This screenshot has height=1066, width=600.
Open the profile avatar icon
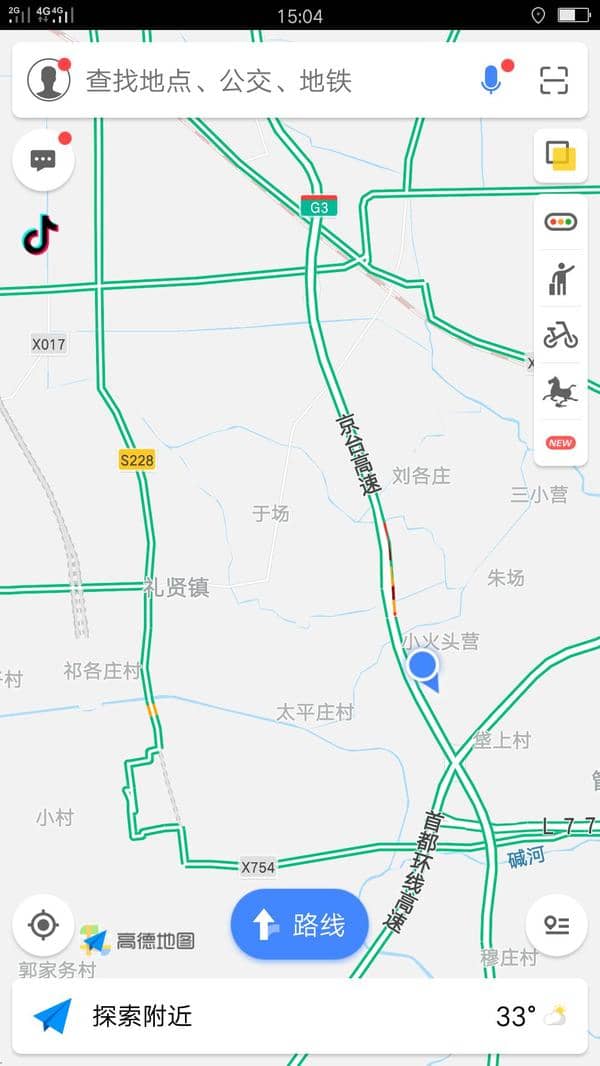coord(49,80)
